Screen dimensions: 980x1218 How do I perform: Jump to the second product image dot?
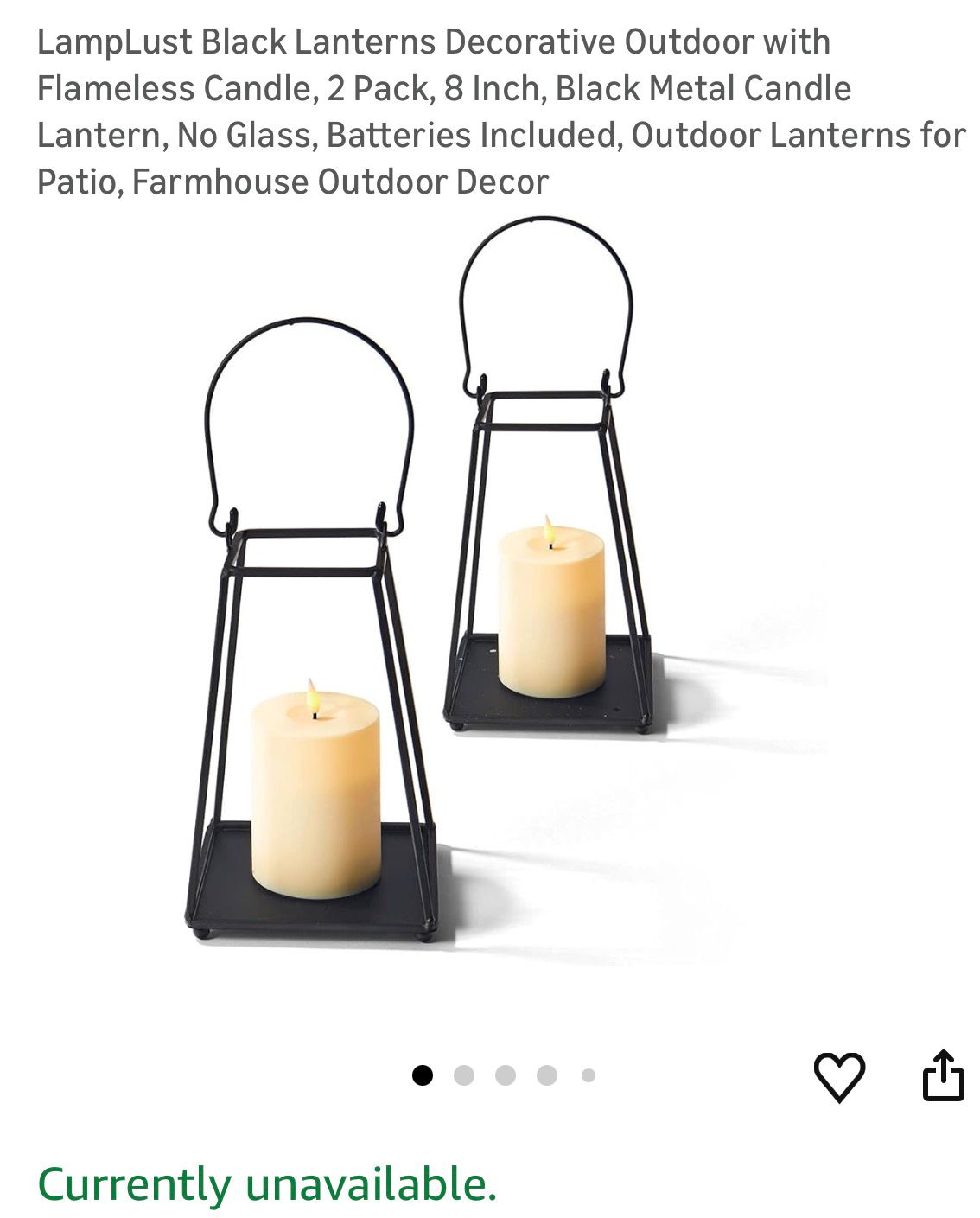464,1075
